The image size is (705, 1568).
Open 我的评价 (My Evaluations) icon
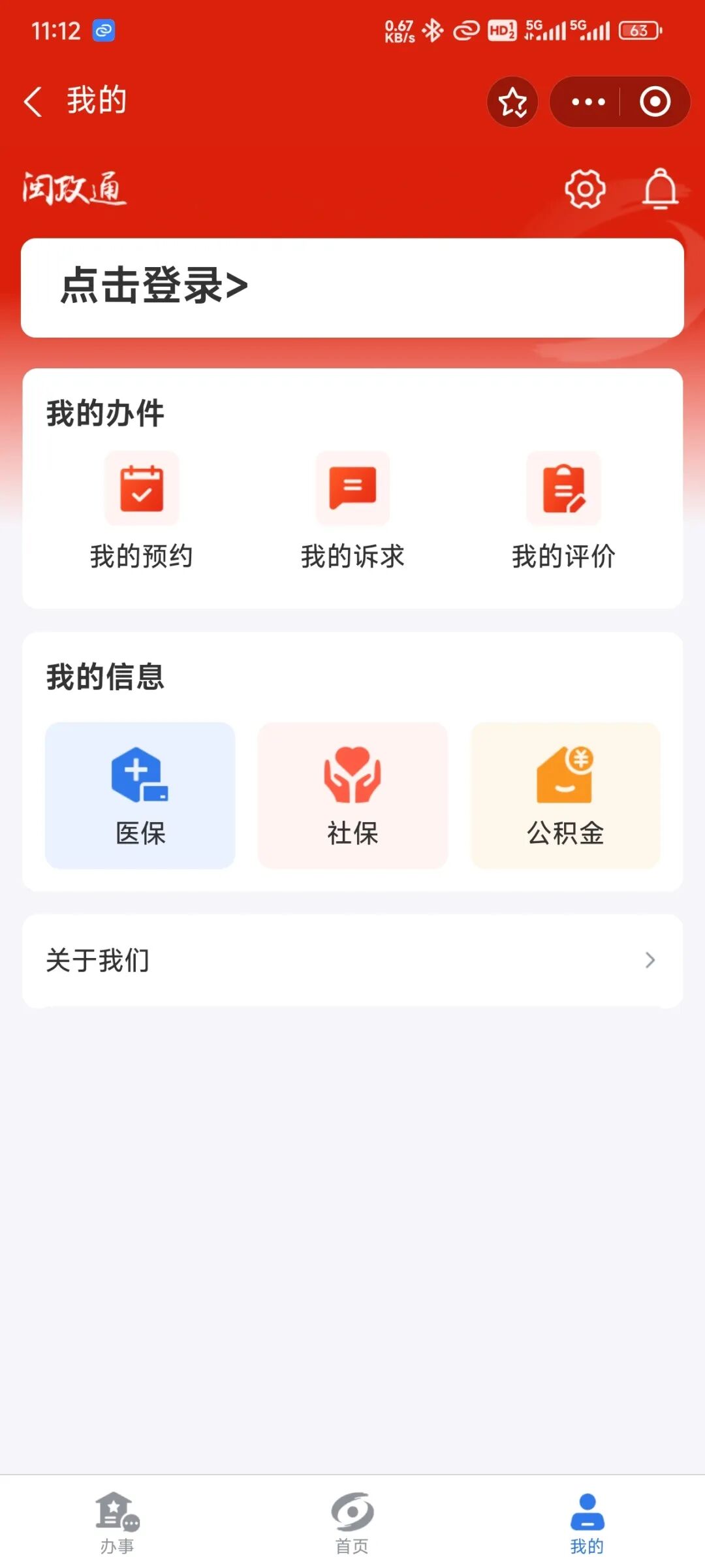tap(564, 490)
